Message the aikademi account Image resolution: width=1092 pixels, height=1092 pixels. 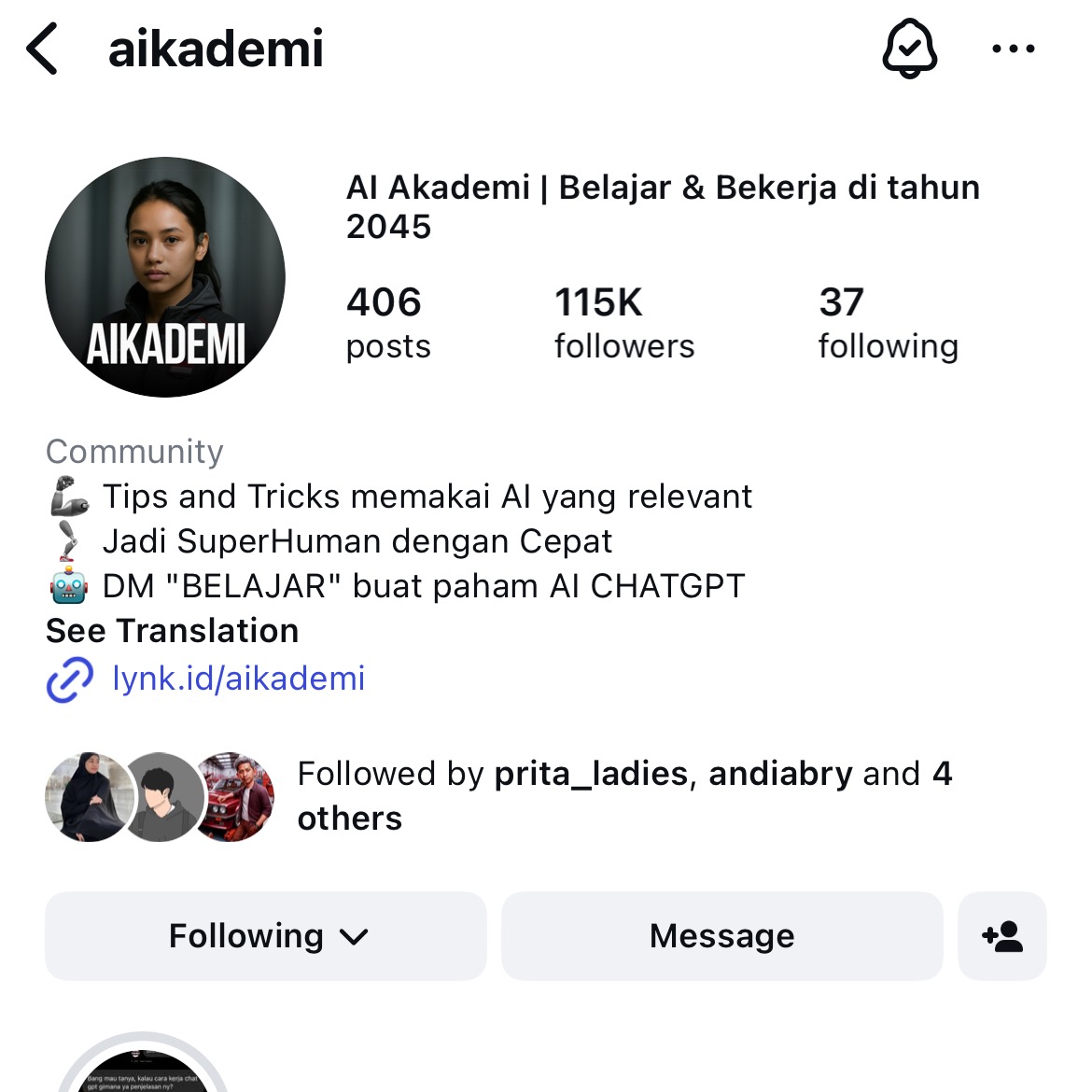pyautogui.click(x=721, y=936)
